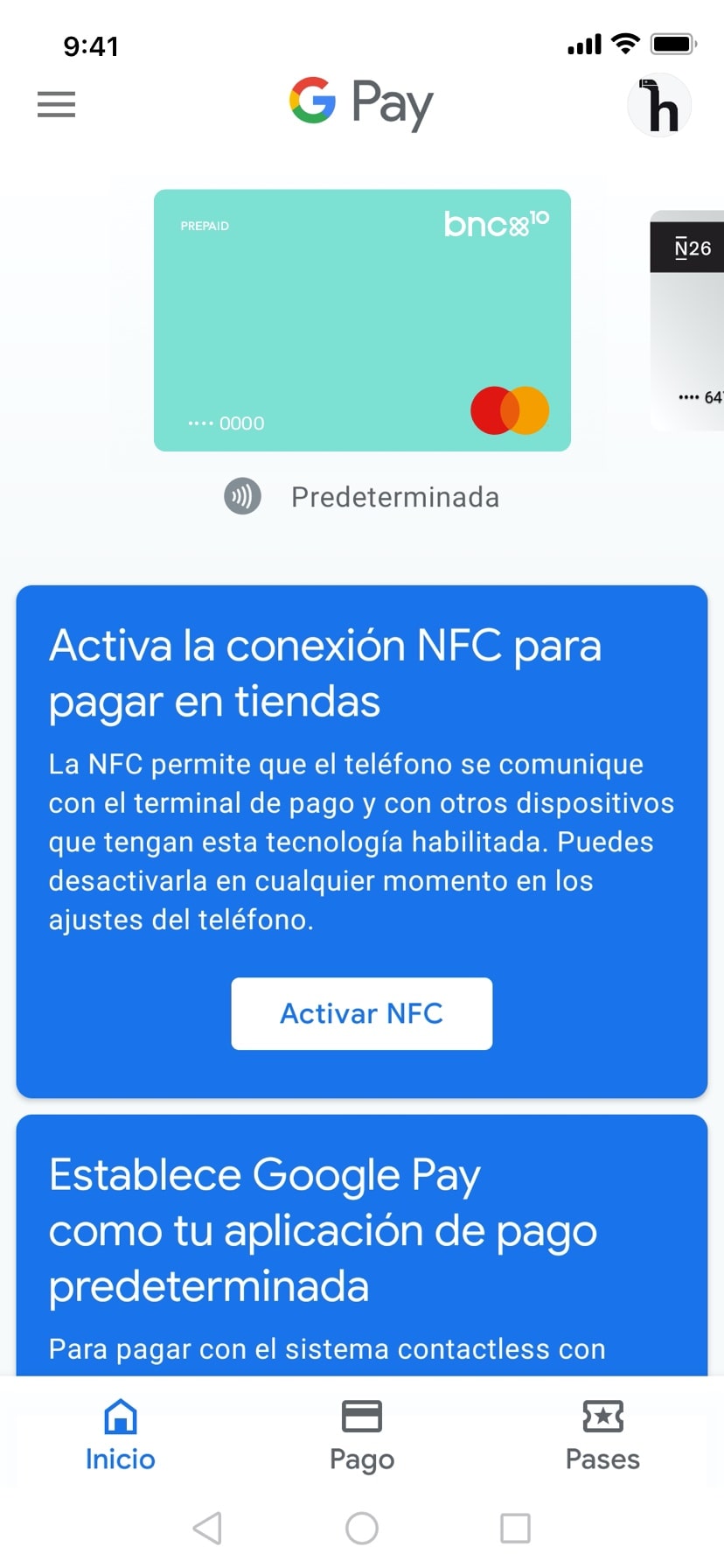Screen dimensions: 724x1568
Task: Open the bnc10 prepaid Mastercard
Action: pyautogui.click(x=362, y=320)
